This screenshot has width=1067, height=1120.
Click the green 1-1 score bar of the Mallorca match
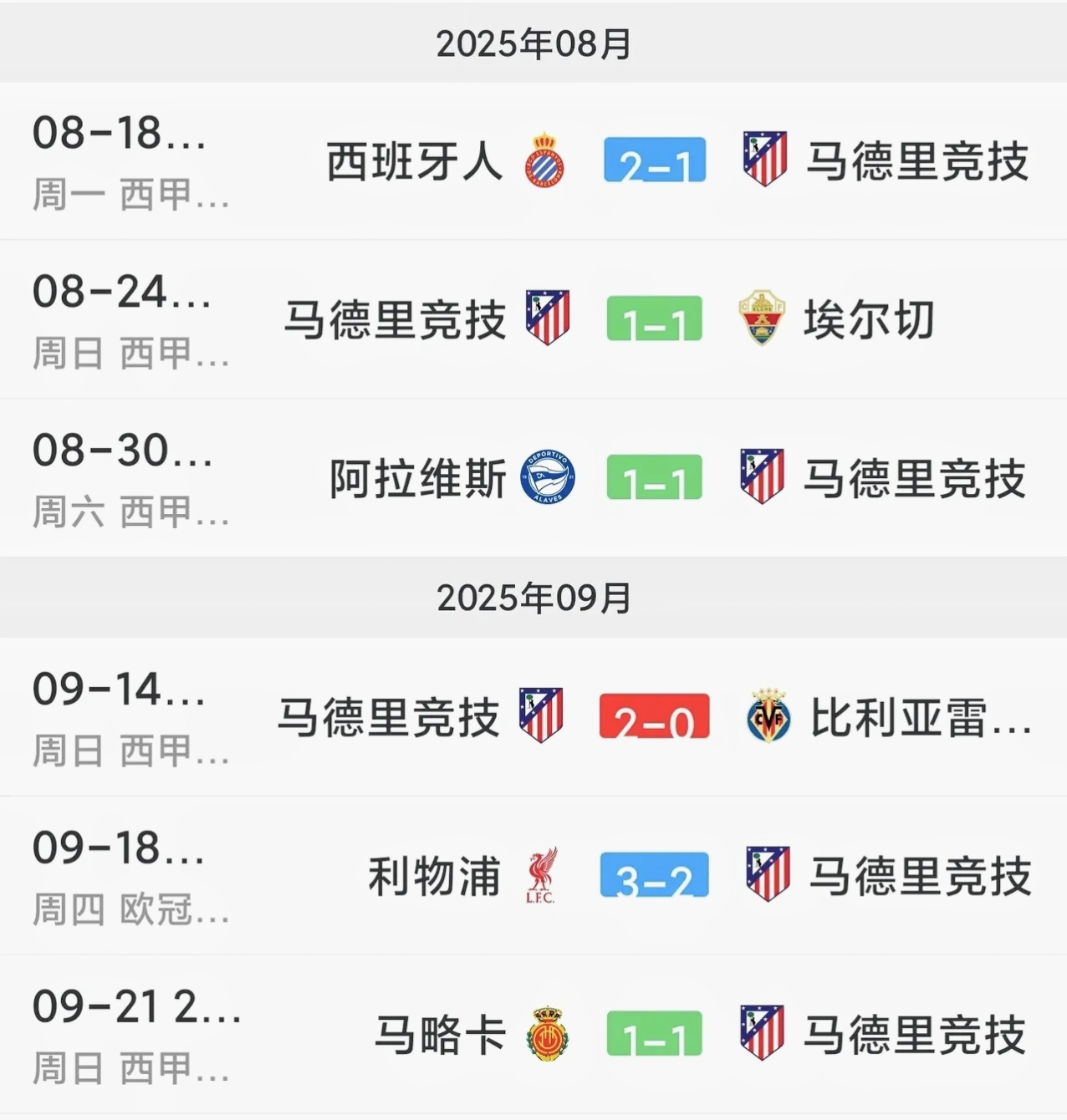tap(654, 1031)
